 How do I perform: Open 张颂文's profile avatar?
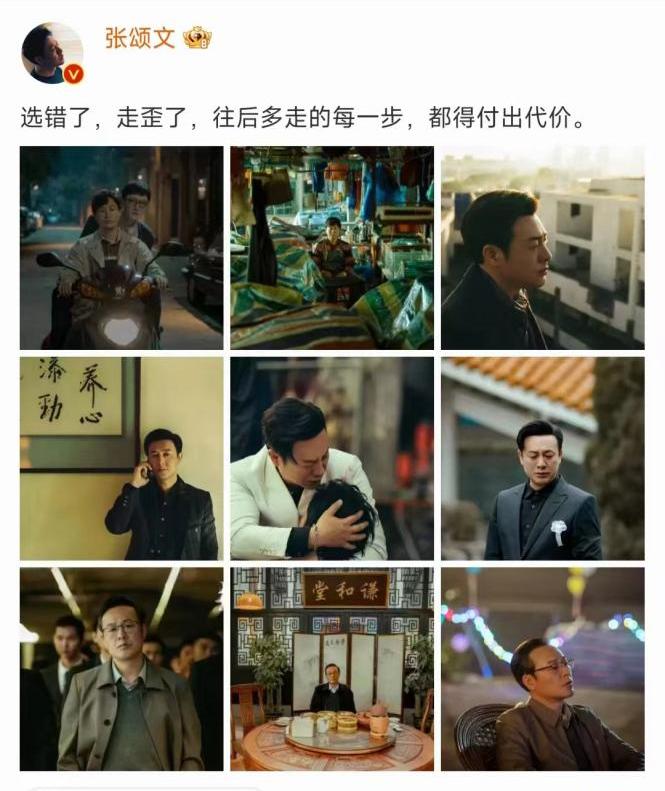tap(53, 53)
